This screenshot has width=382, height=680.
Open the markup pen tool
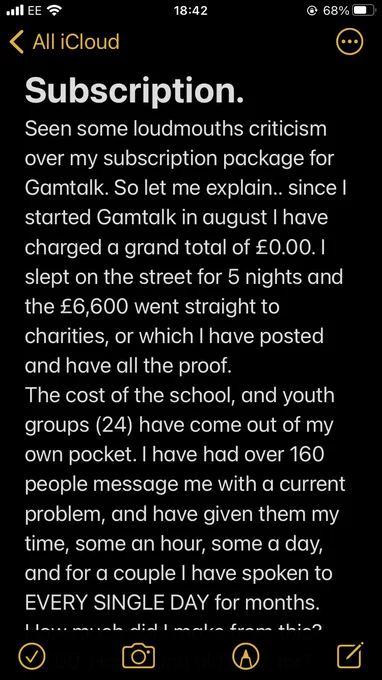click(x=246, y=655)
